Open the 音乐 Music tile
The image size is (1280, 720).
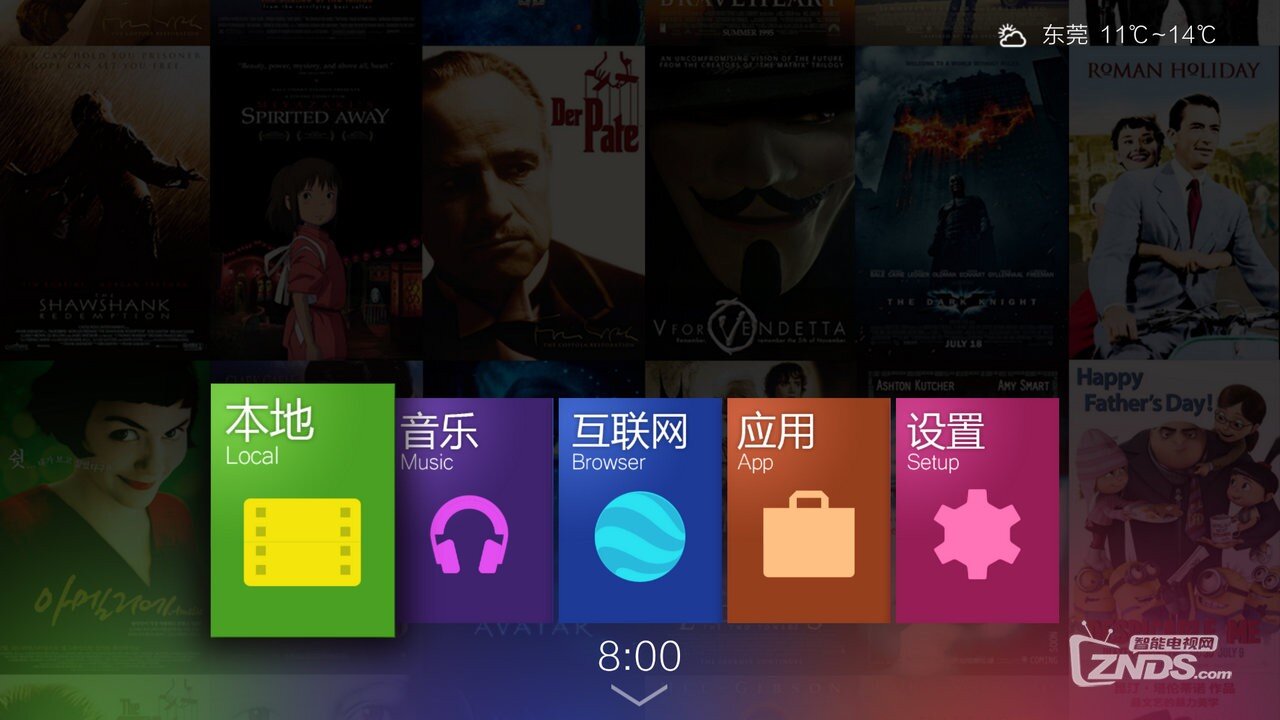tap(474, 510)
